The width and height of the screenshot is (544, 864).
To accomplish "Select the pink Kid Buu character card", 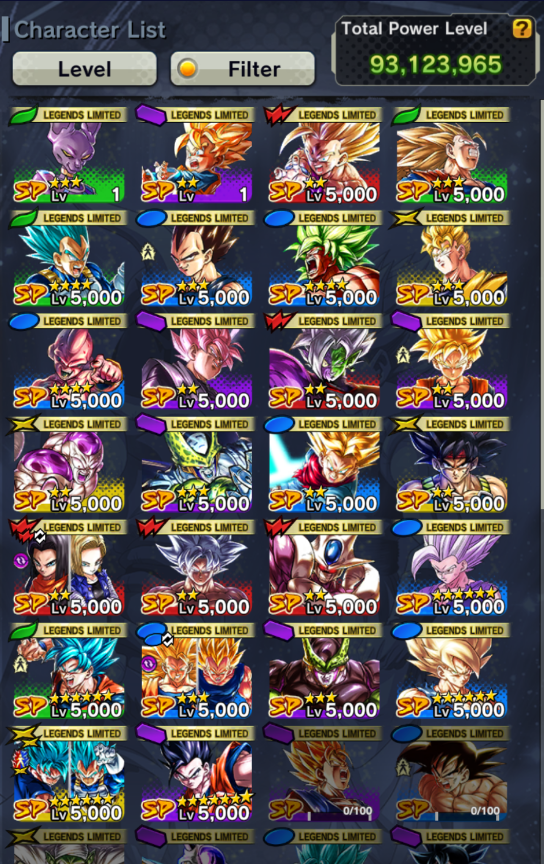I will tap(69, 361).
